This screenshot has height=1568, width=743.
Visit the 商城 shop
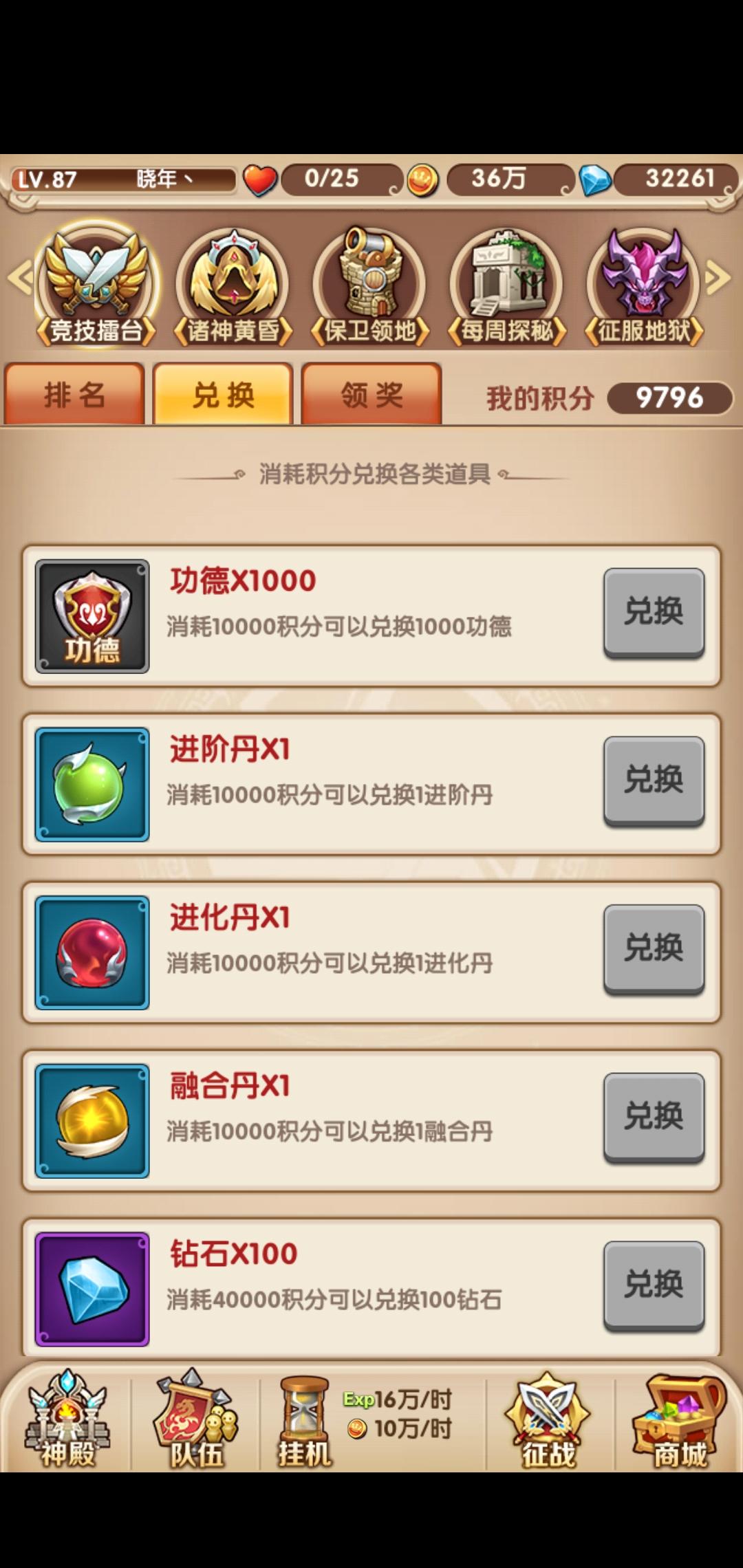point(680,1421)
